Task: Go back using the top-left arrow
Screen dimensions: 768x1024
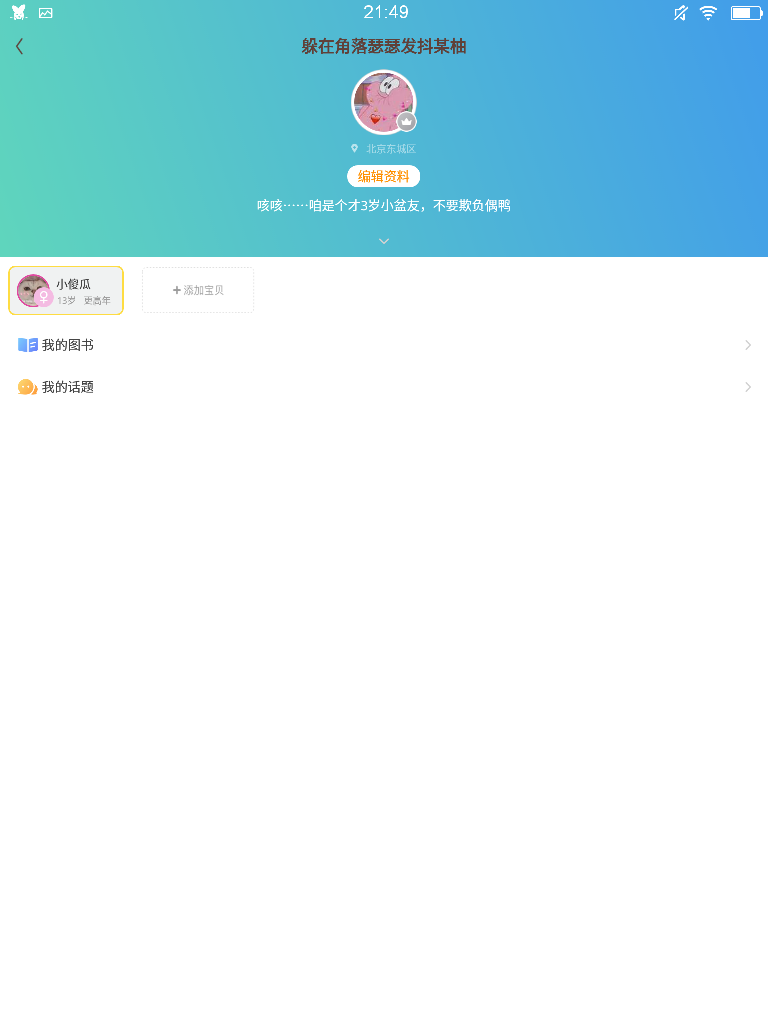Action: point(19,46)
